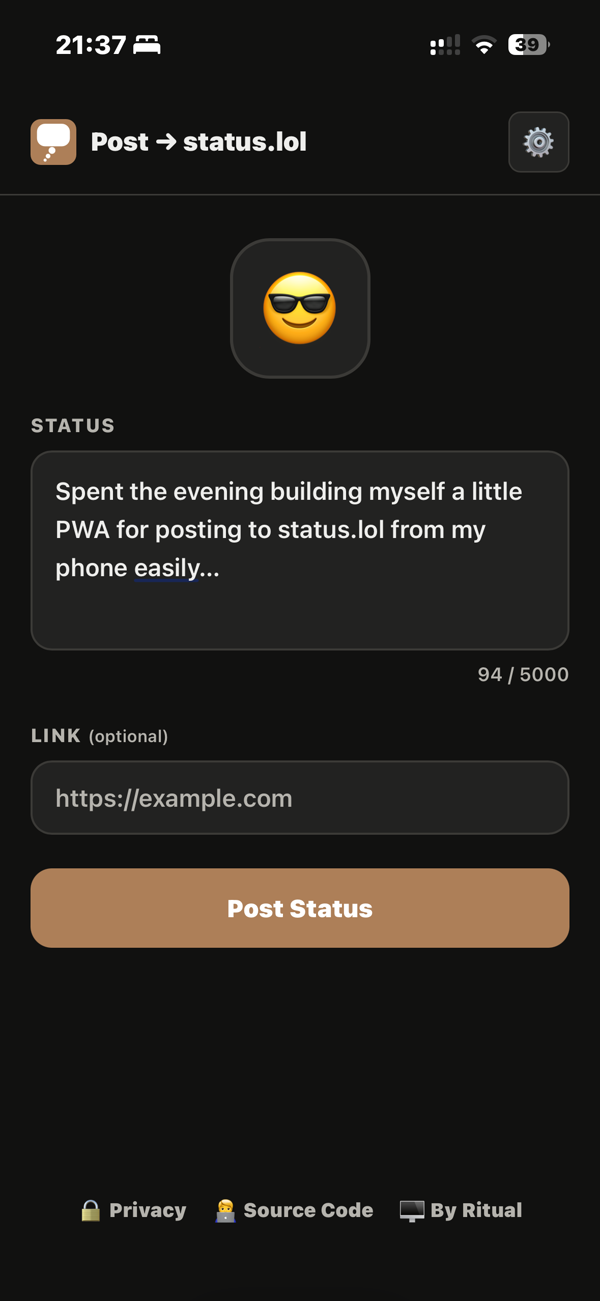Screen dimensions: 600x1301
Task: View the Source Code link
Action: click(294, 1210)
